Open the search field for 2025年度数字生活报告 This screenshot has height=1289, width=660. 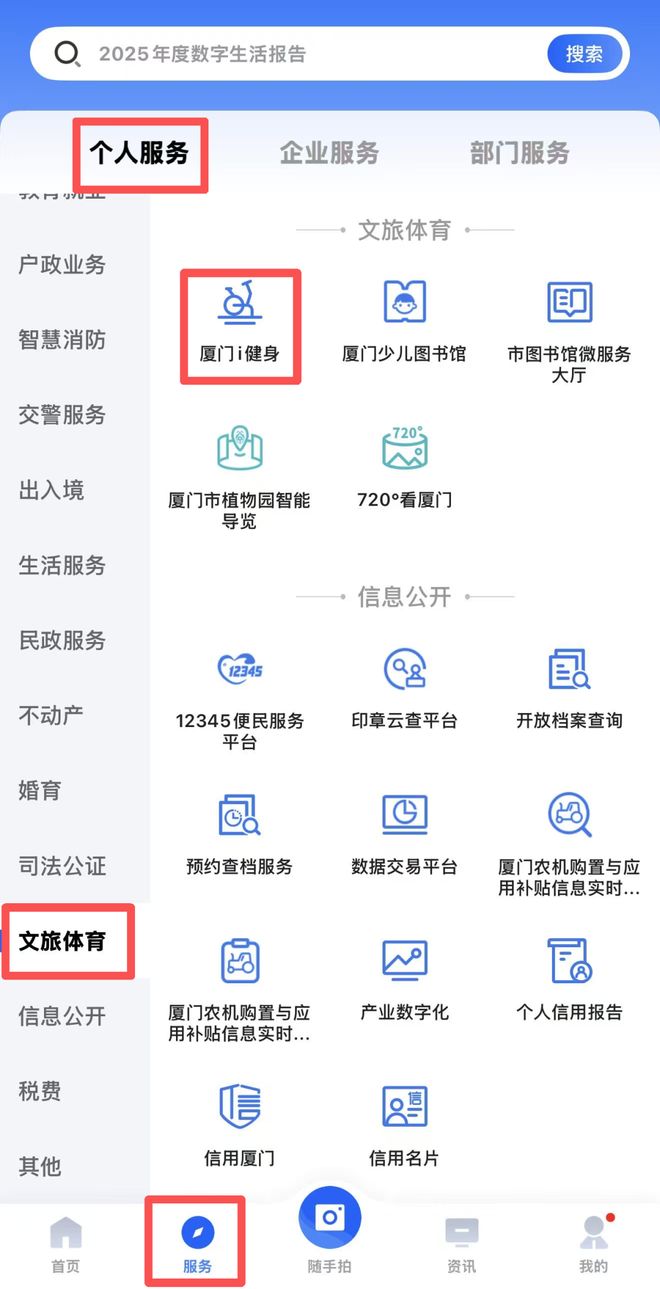click(x=300, y=54)
